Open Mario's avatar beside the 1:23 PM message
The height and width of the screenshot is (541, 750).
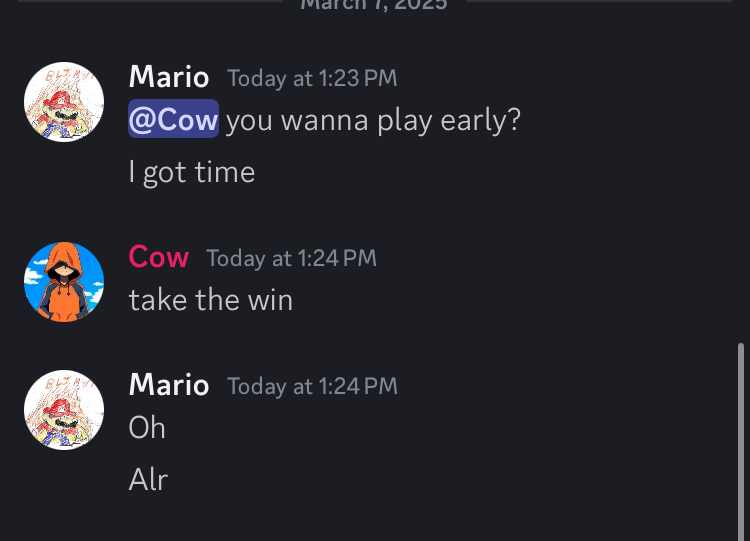point(64,102)
